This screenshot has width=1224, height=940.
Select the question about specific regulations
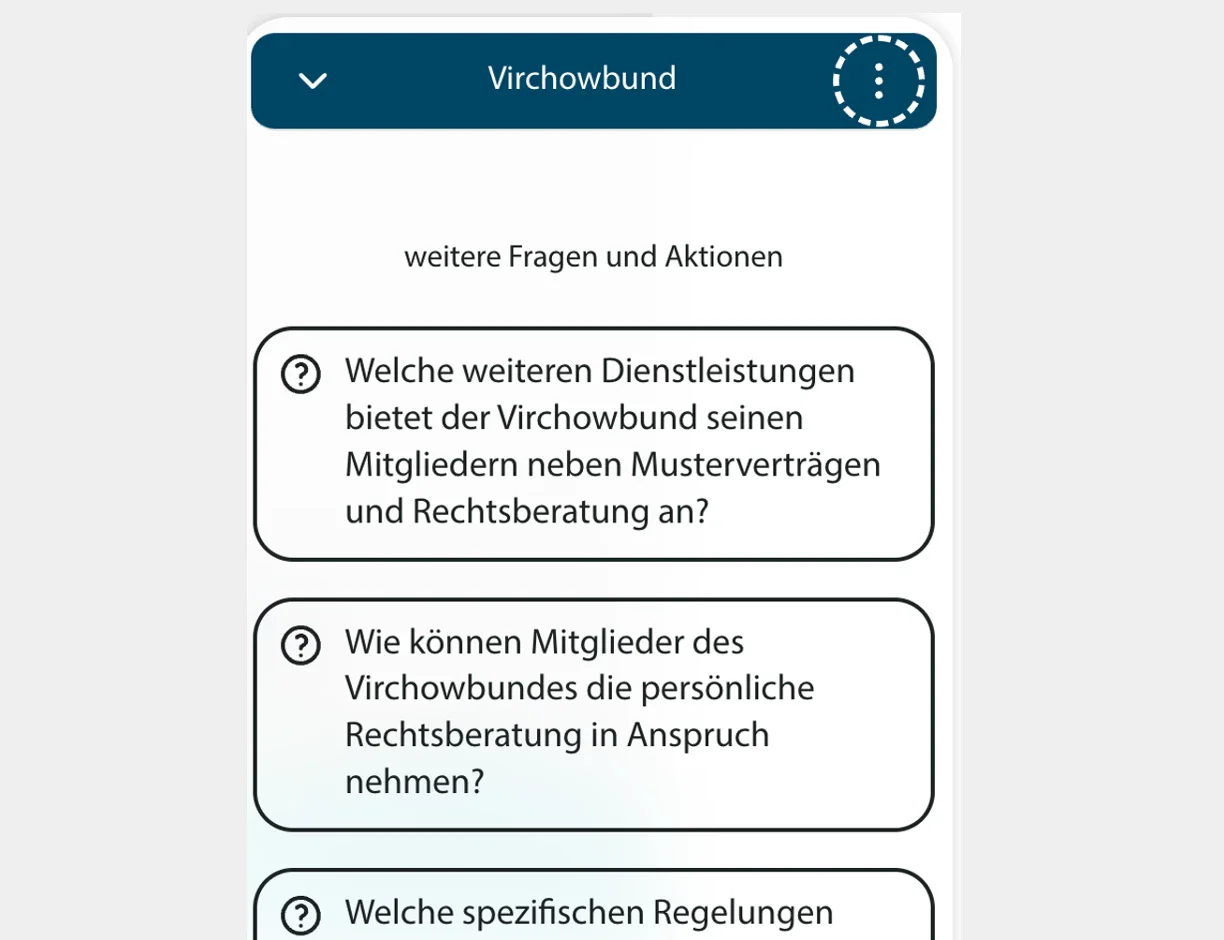(x=593, y=911)
